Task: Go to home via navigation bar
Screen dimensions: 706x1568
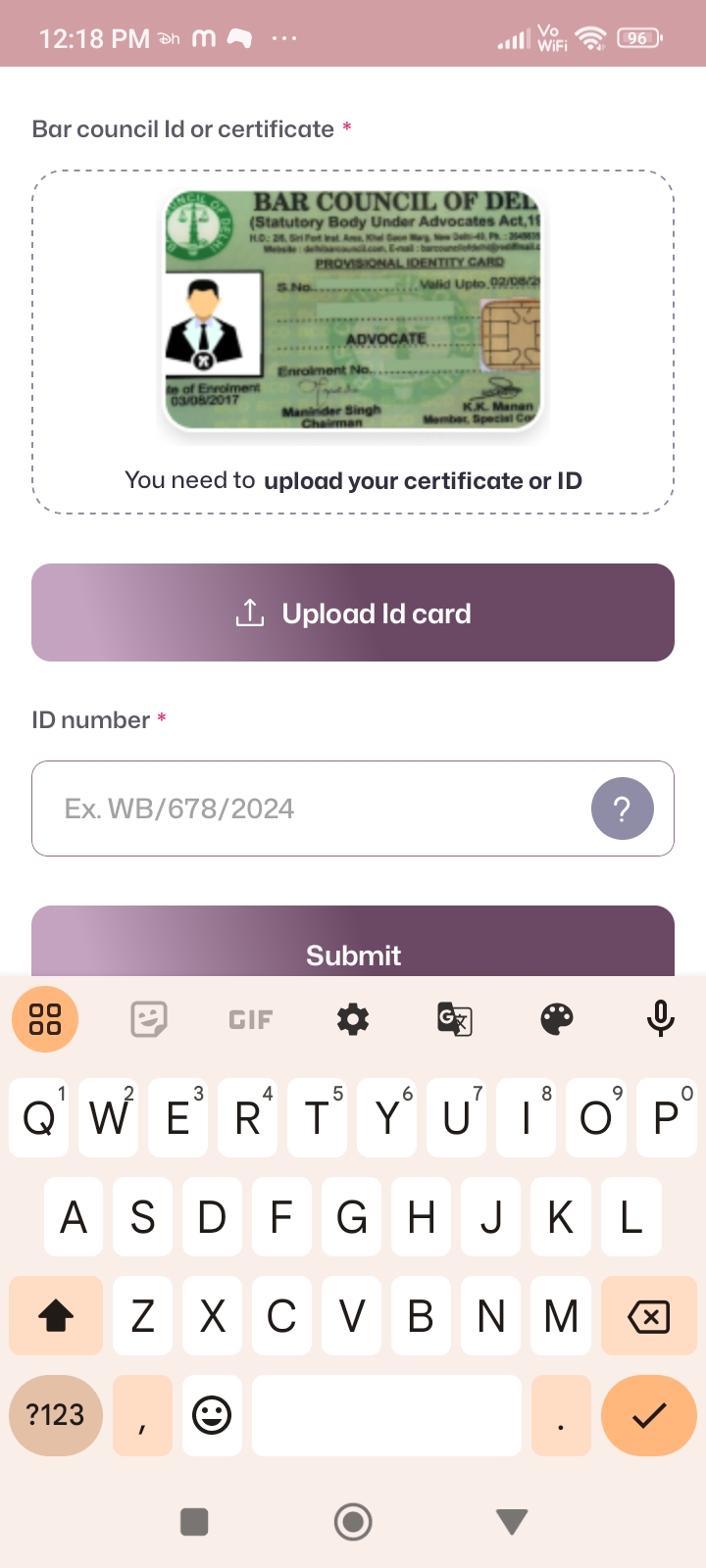Action: pyautogui.click(x=353, y=1522)
